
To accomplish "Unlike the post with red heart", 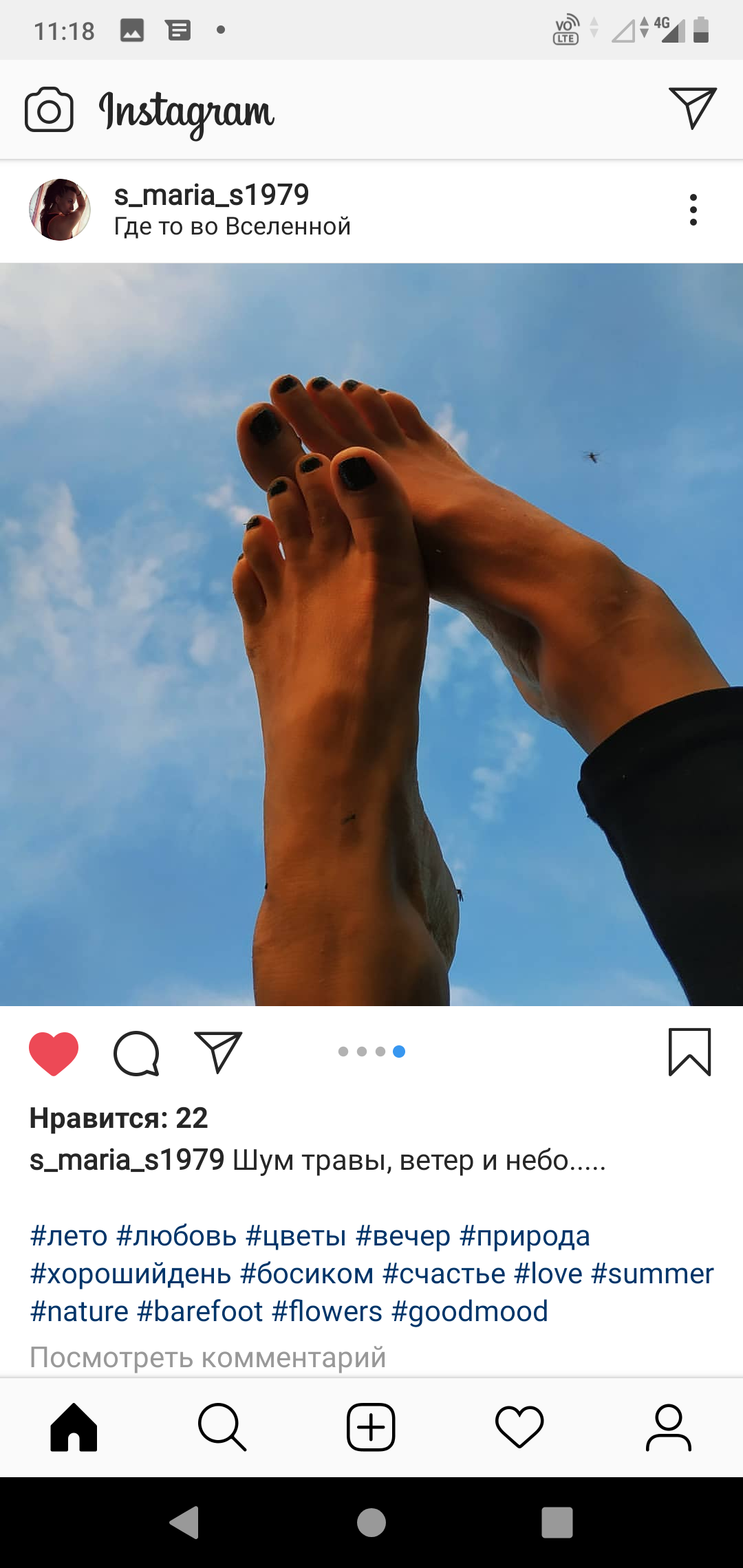I will click(x=54, y=1053).
